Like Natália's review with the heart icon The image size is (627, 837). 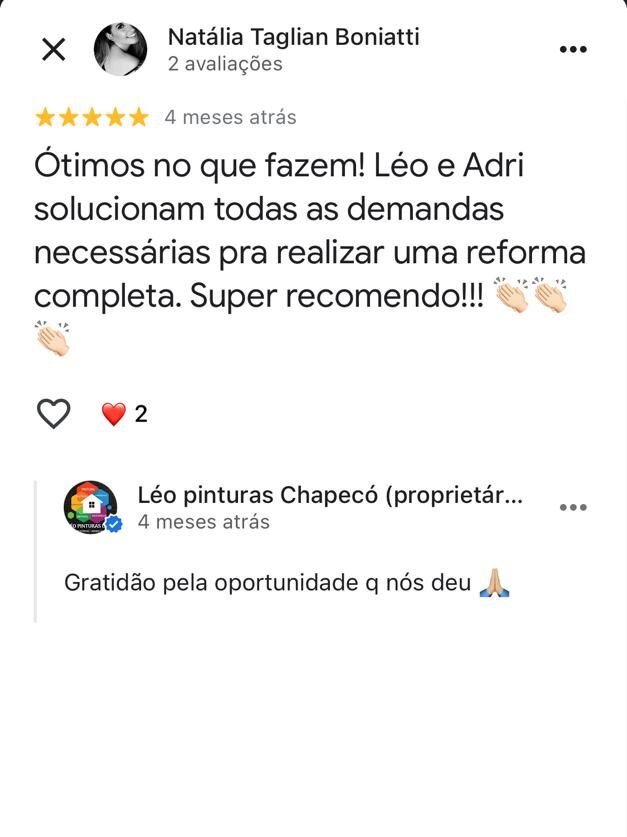click(54, 413)
